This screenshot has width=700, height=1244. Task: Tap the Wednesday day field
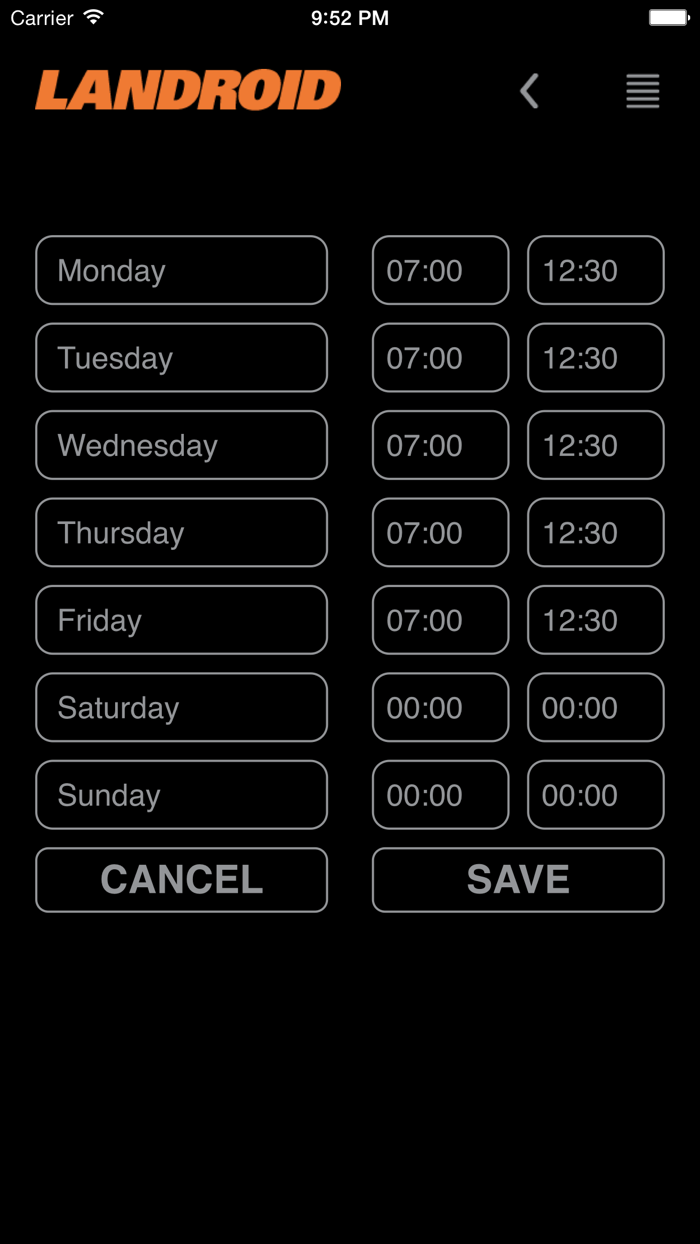181,445
